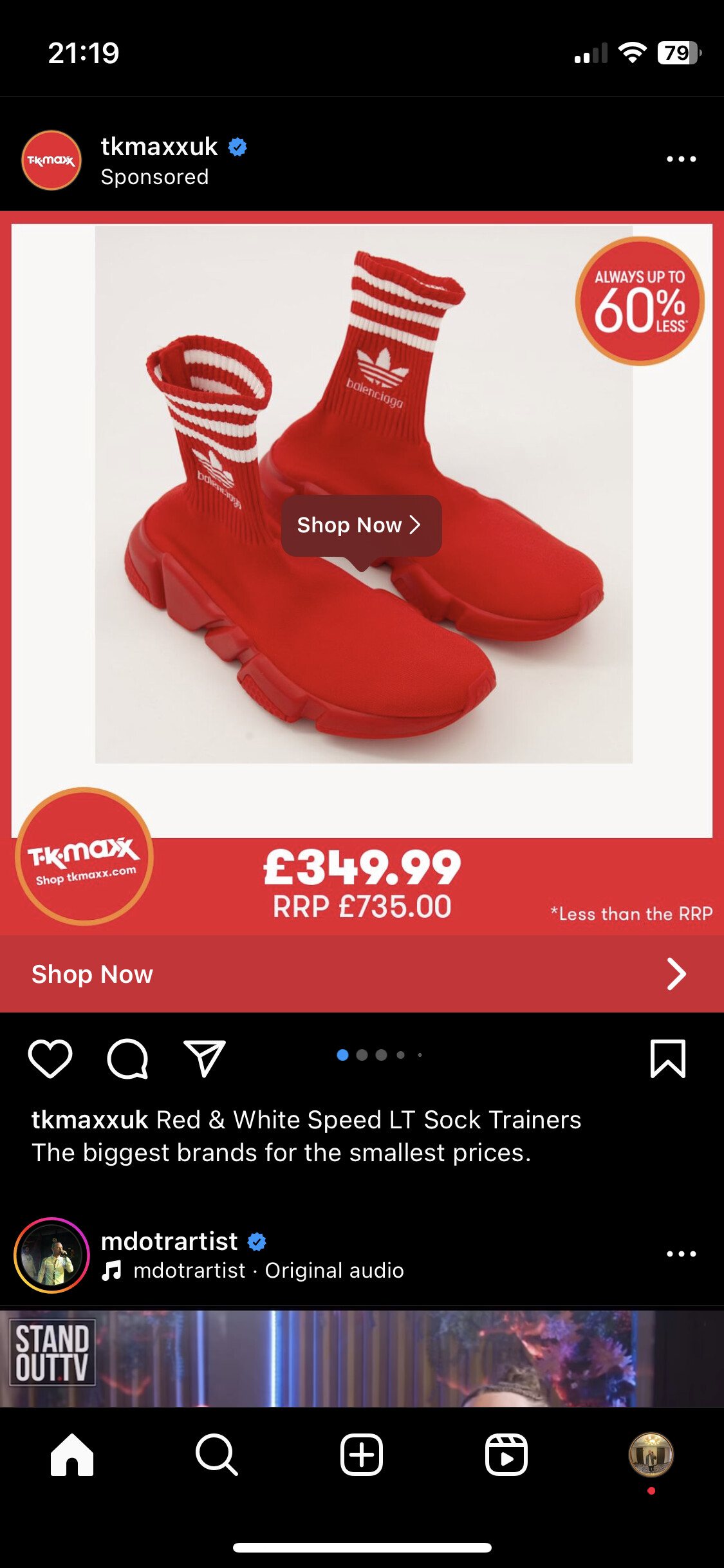This screenshot has width=724, height=1568.
Task: Tap the Shop Now product tag bubble
Action: coord(360,525)
